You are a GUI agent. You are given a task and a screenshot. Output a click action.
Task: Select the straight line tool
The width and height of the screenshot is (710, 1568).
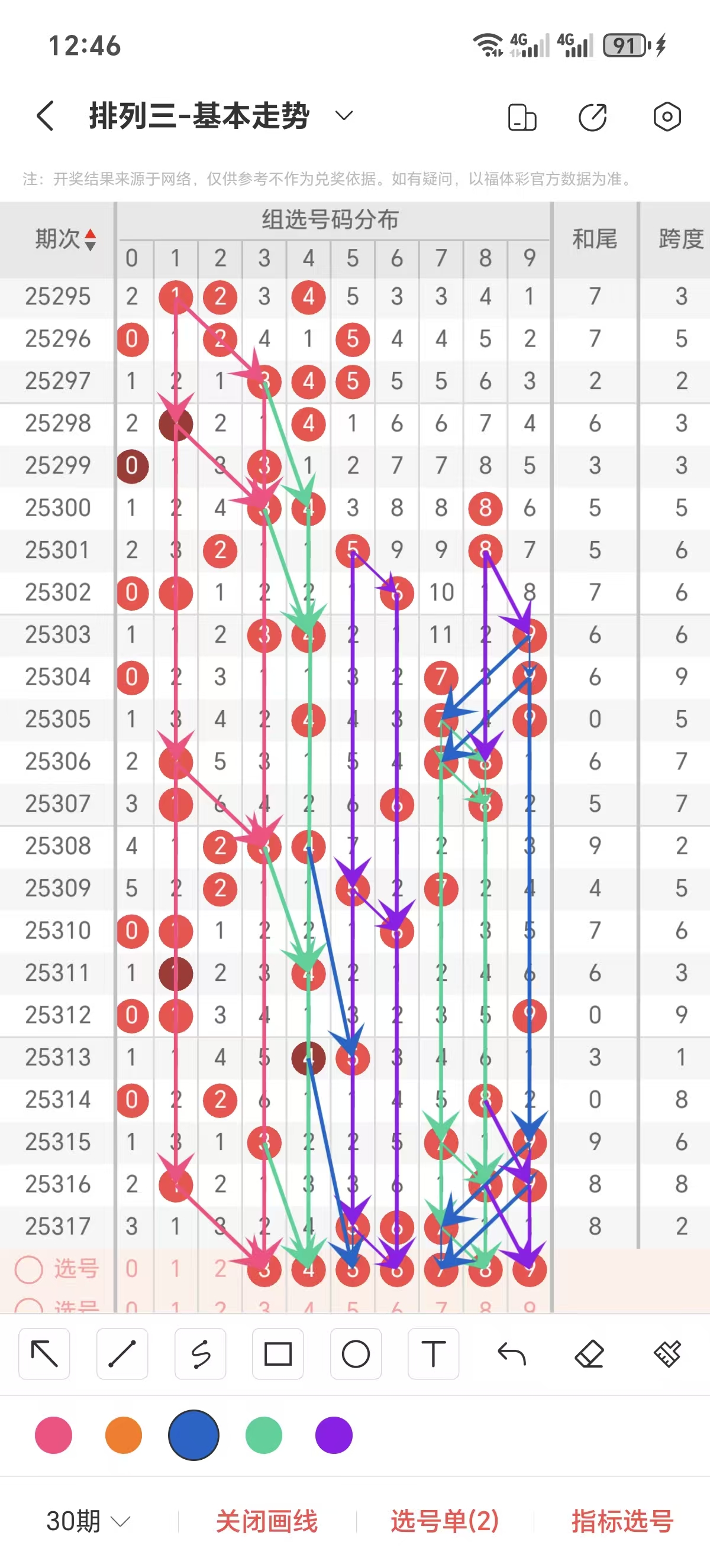tap(122, 1355)
